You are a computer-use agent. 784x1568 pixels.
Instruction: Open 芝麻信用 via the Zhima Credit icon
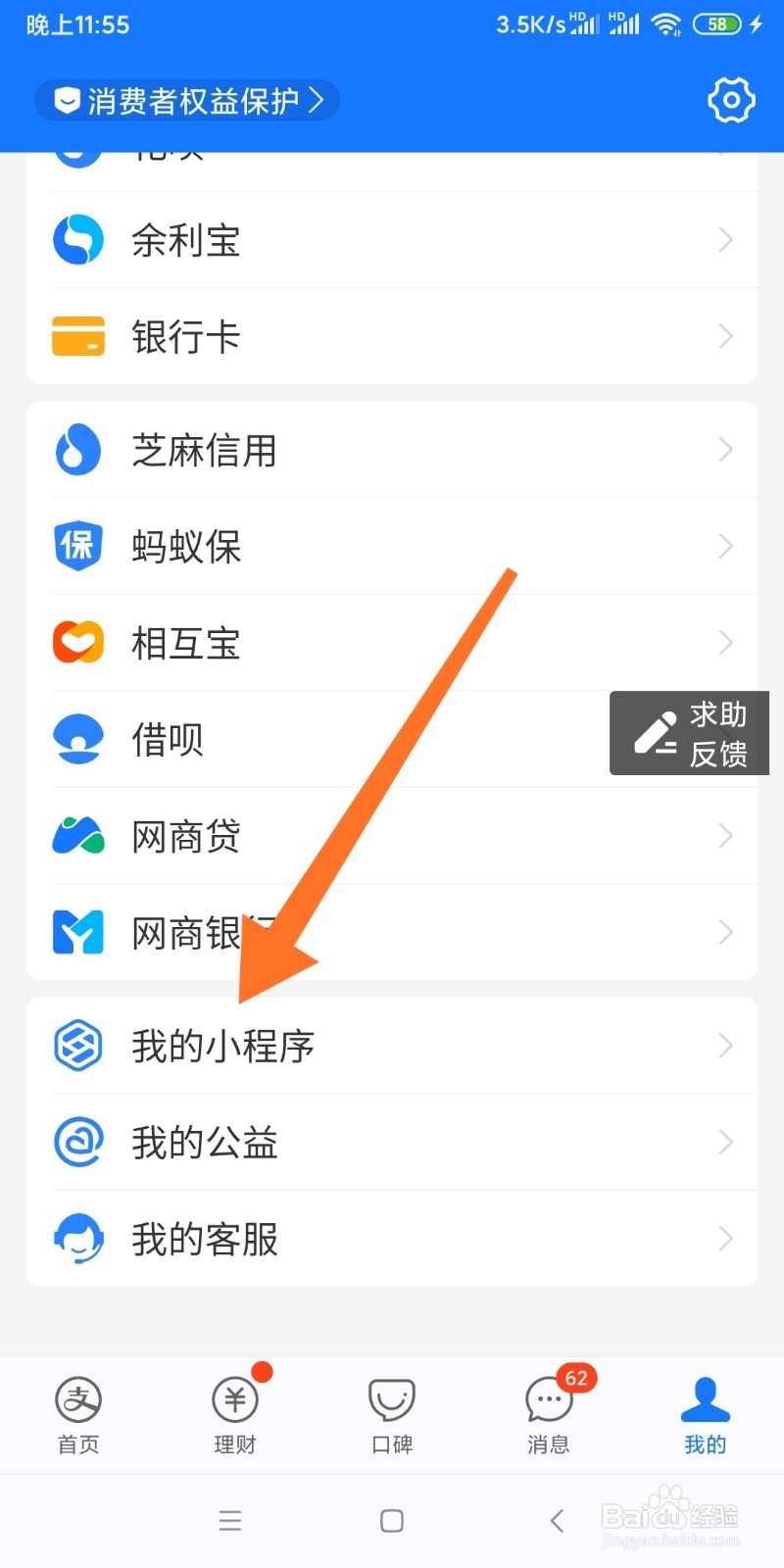(x=77, y=450)
